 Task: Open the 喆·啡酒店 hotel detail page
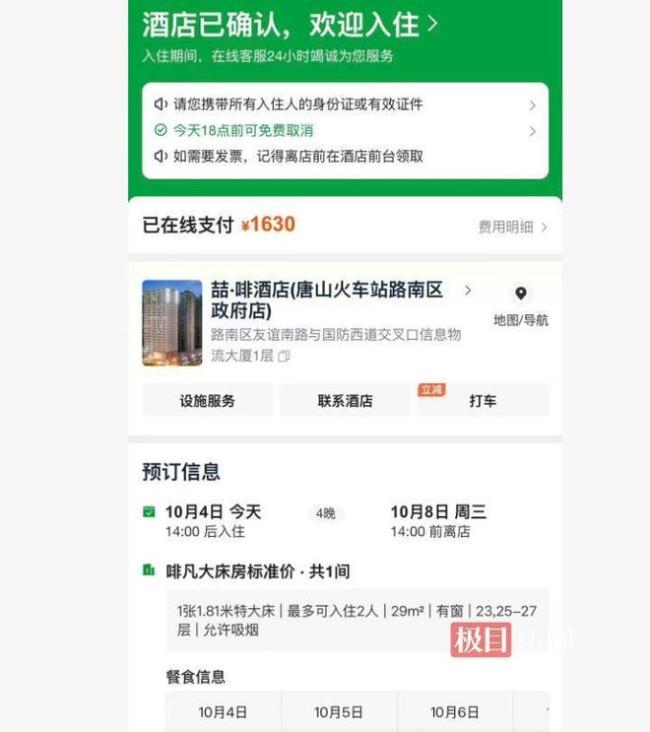click(x=330, y=300)
